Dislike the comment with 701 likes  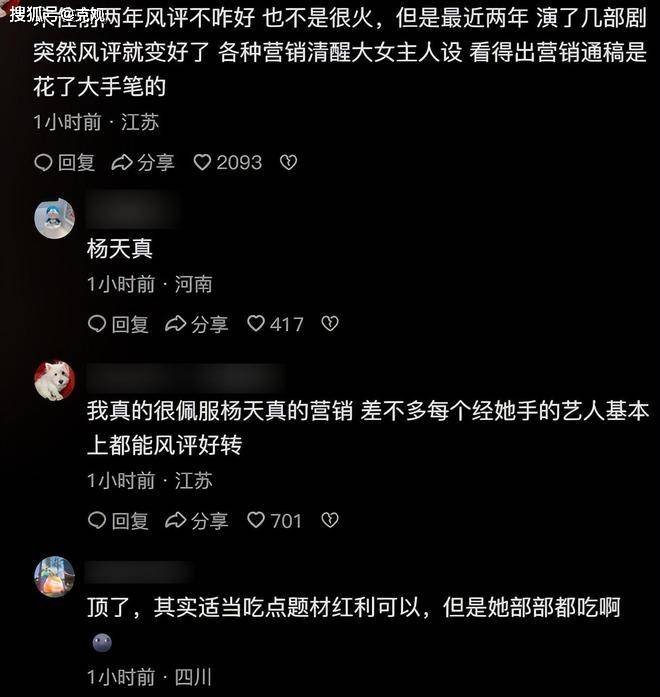click(x=329, y=521)
